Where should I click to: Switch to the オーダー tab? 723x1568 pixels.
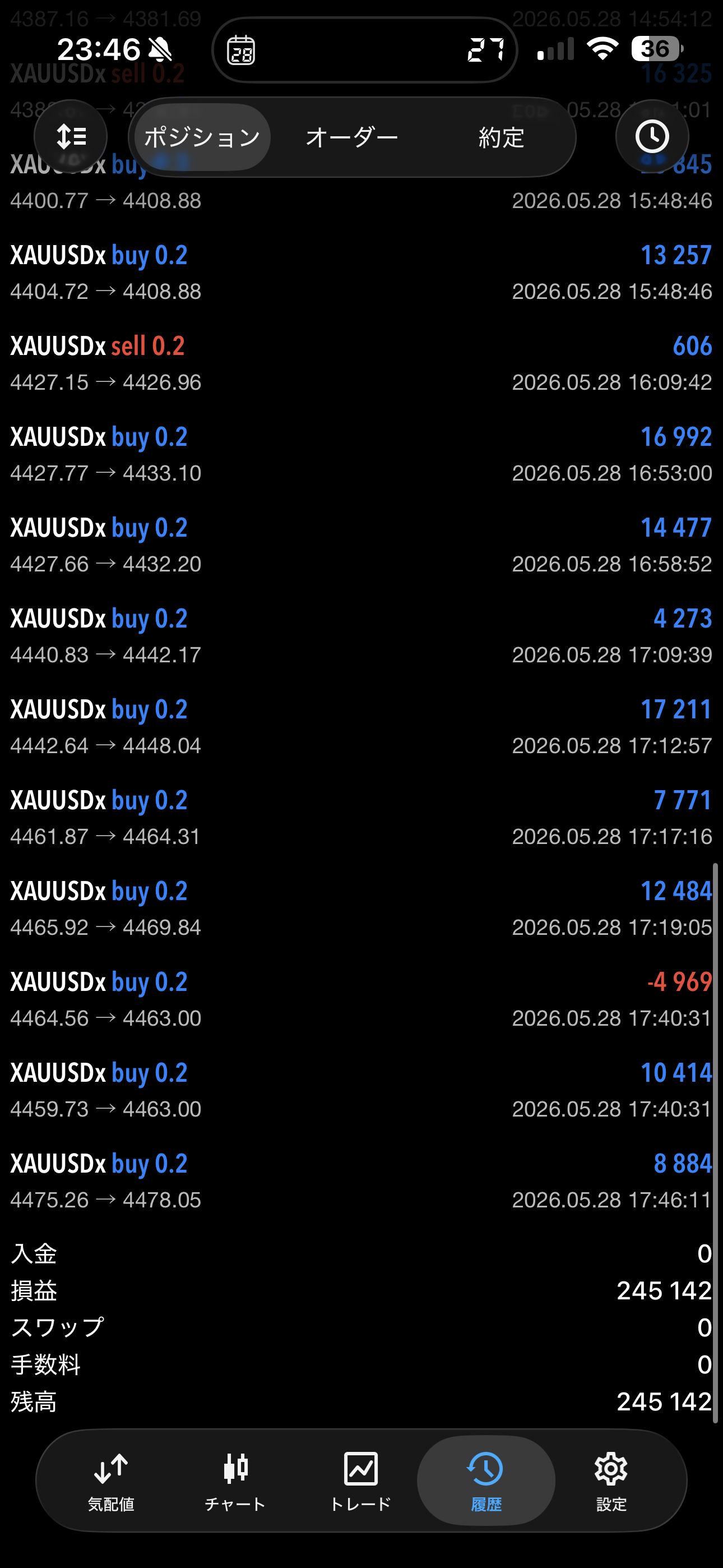pos(352,137)
